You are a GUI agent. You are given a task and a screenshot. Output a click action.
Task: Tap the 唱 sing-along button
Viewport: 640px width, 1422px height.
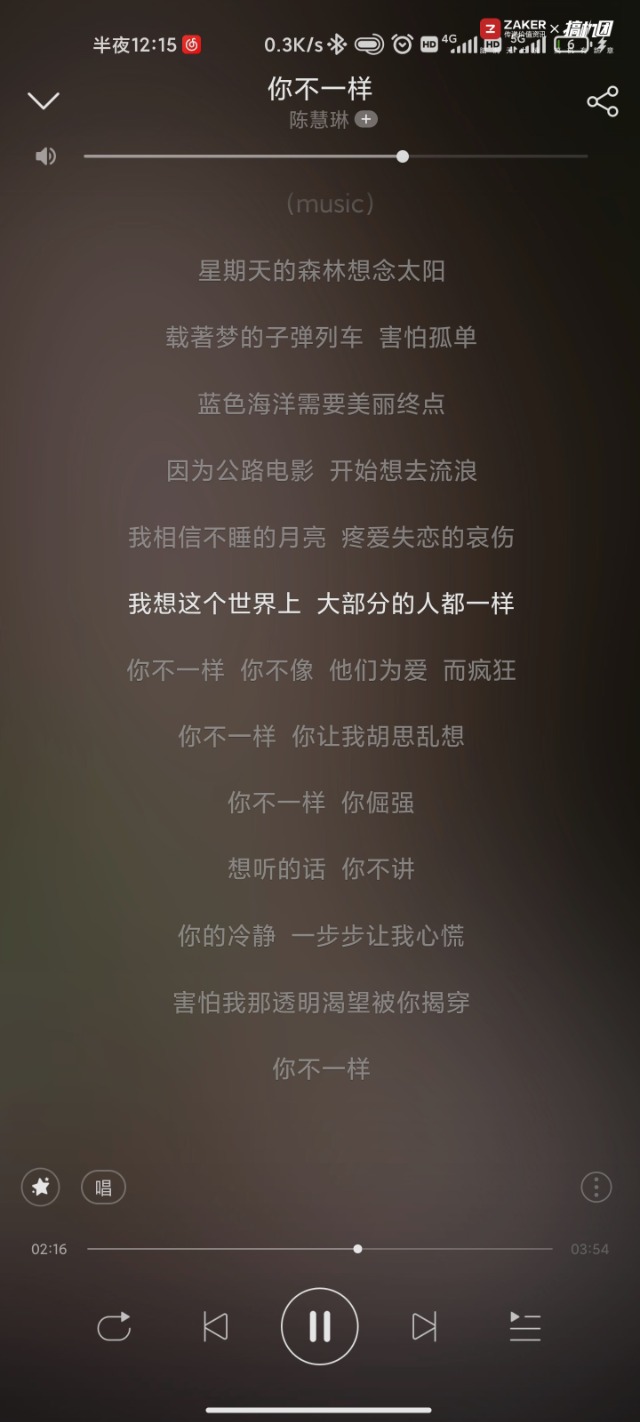[103, 1187]
